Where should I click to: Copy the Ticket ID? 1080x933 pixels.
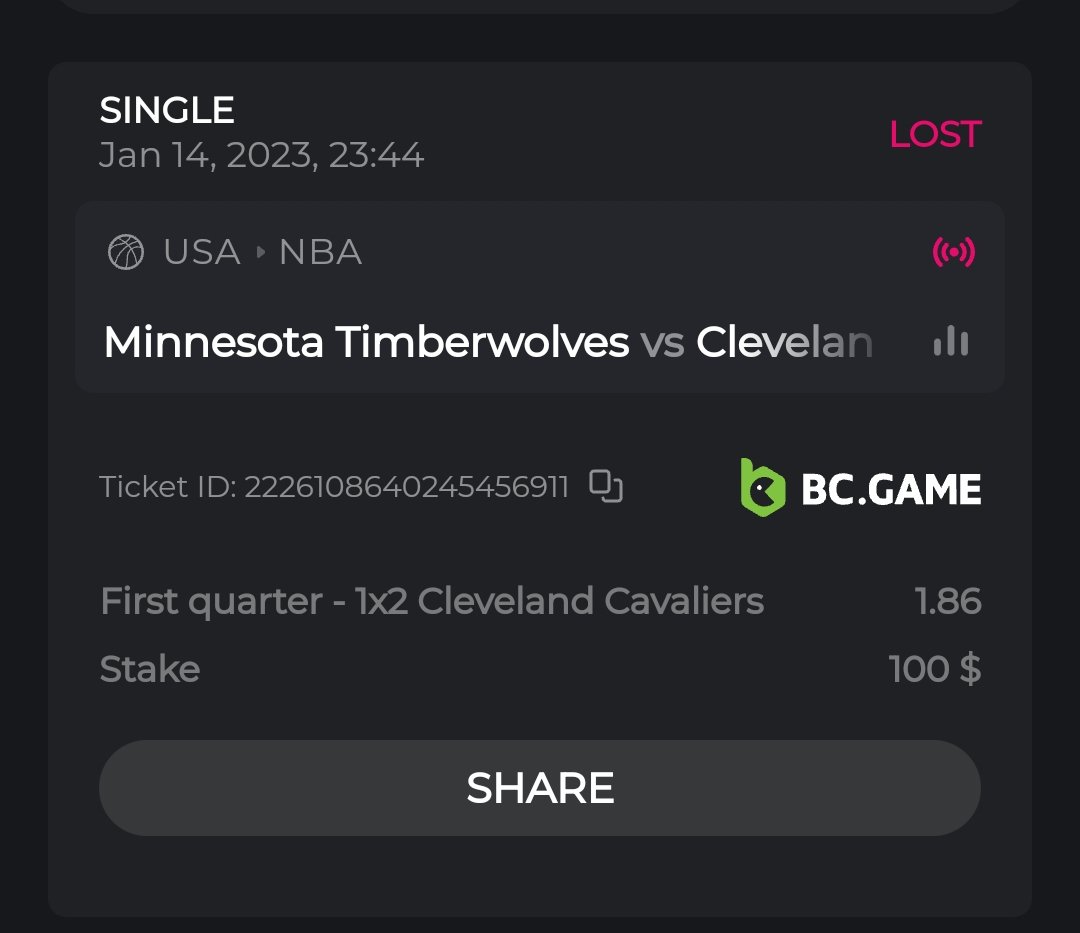pos(606,486)
